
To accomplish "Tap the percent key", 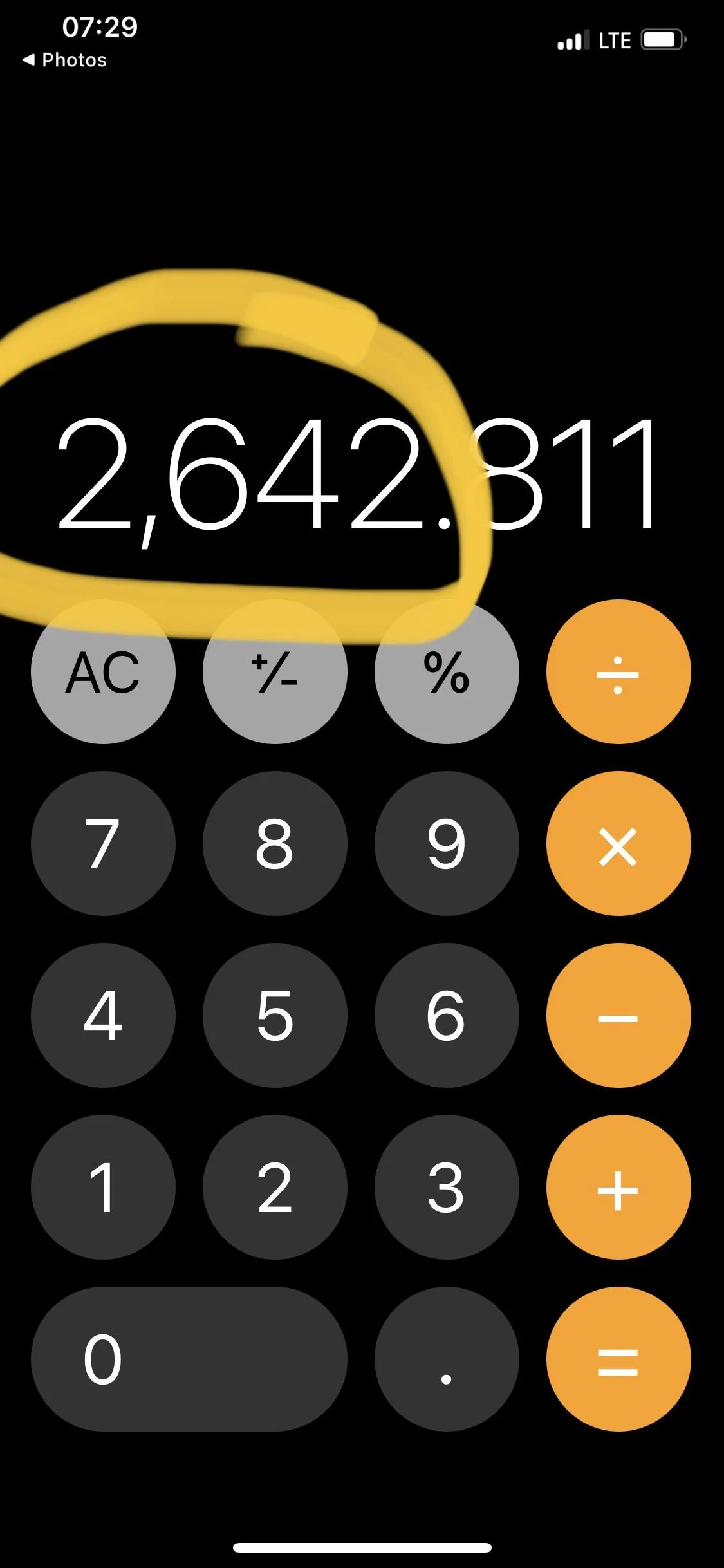I will coord(447,672).
